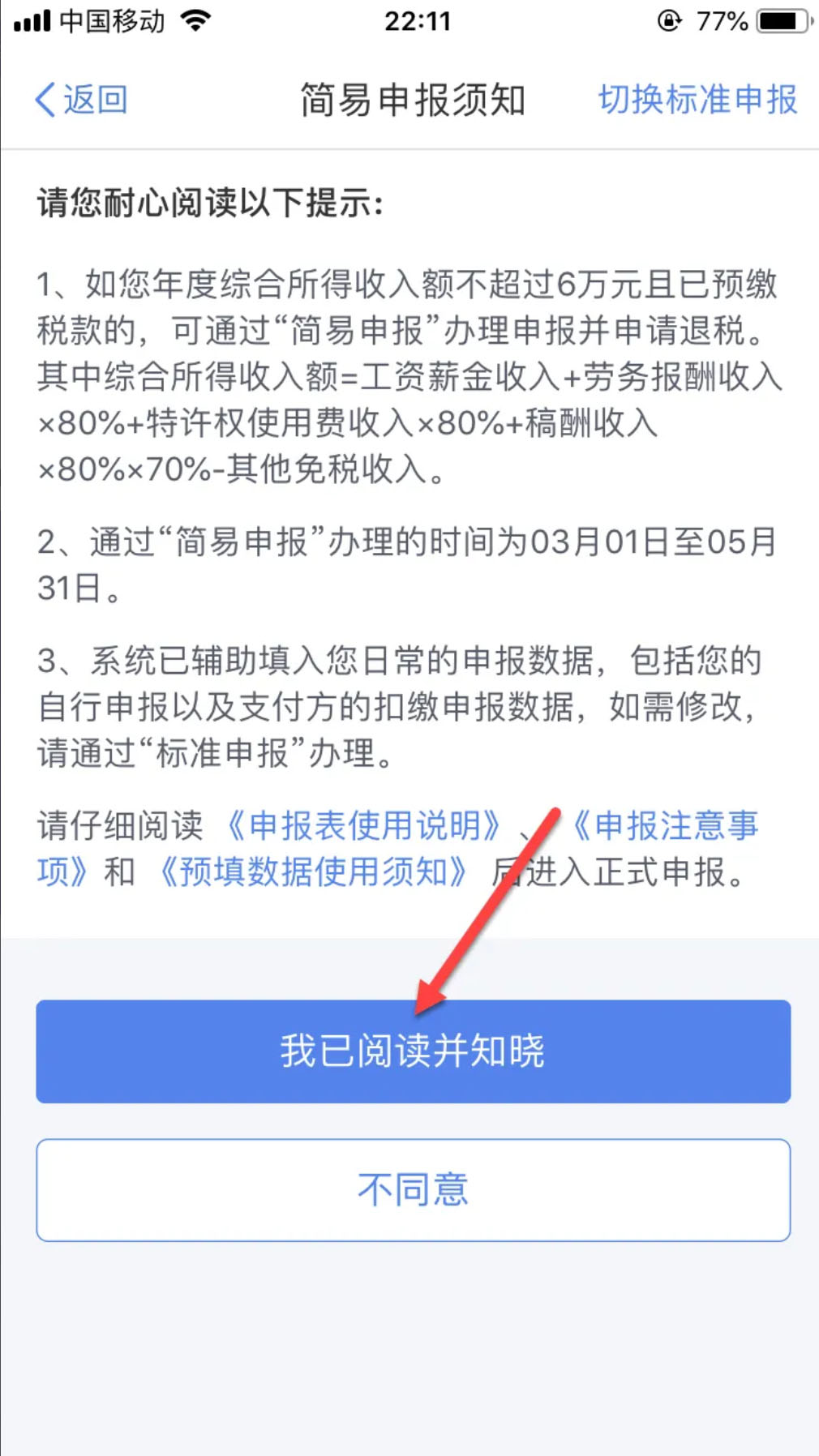Open the 《申报注意事项》 link
Screen dimensions: 819x1456
(x=665, y=826)
